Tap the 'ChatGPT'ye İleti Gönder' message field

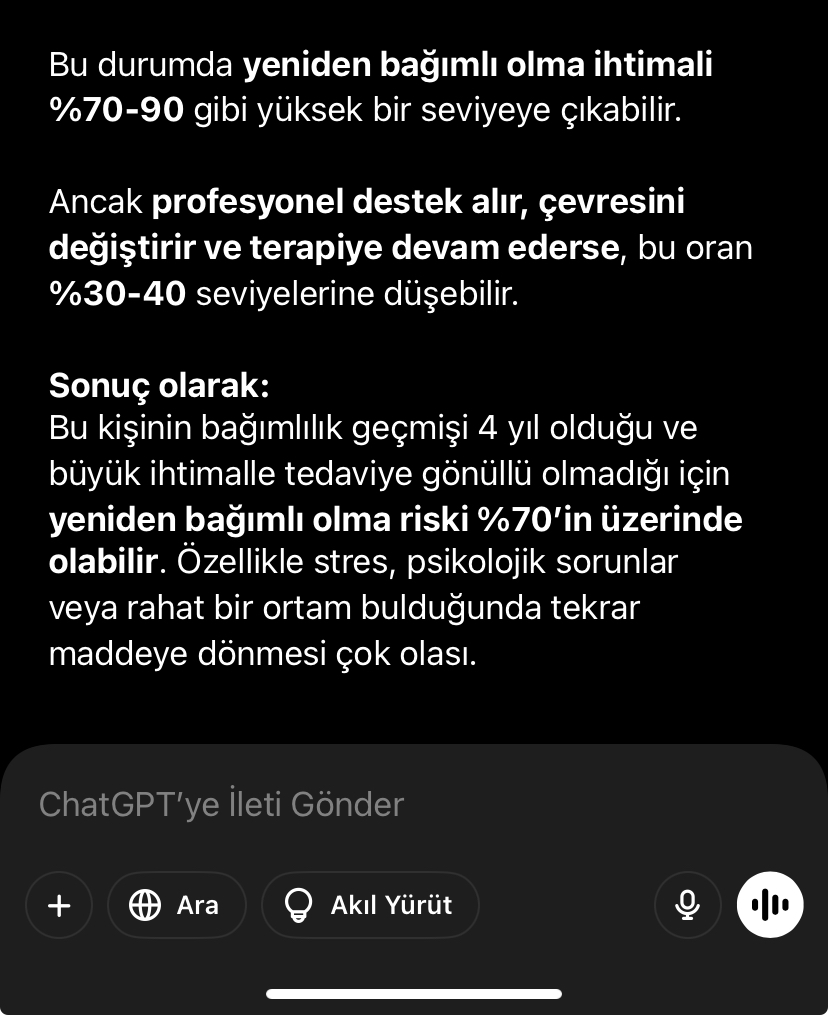(x=300, y=805)
